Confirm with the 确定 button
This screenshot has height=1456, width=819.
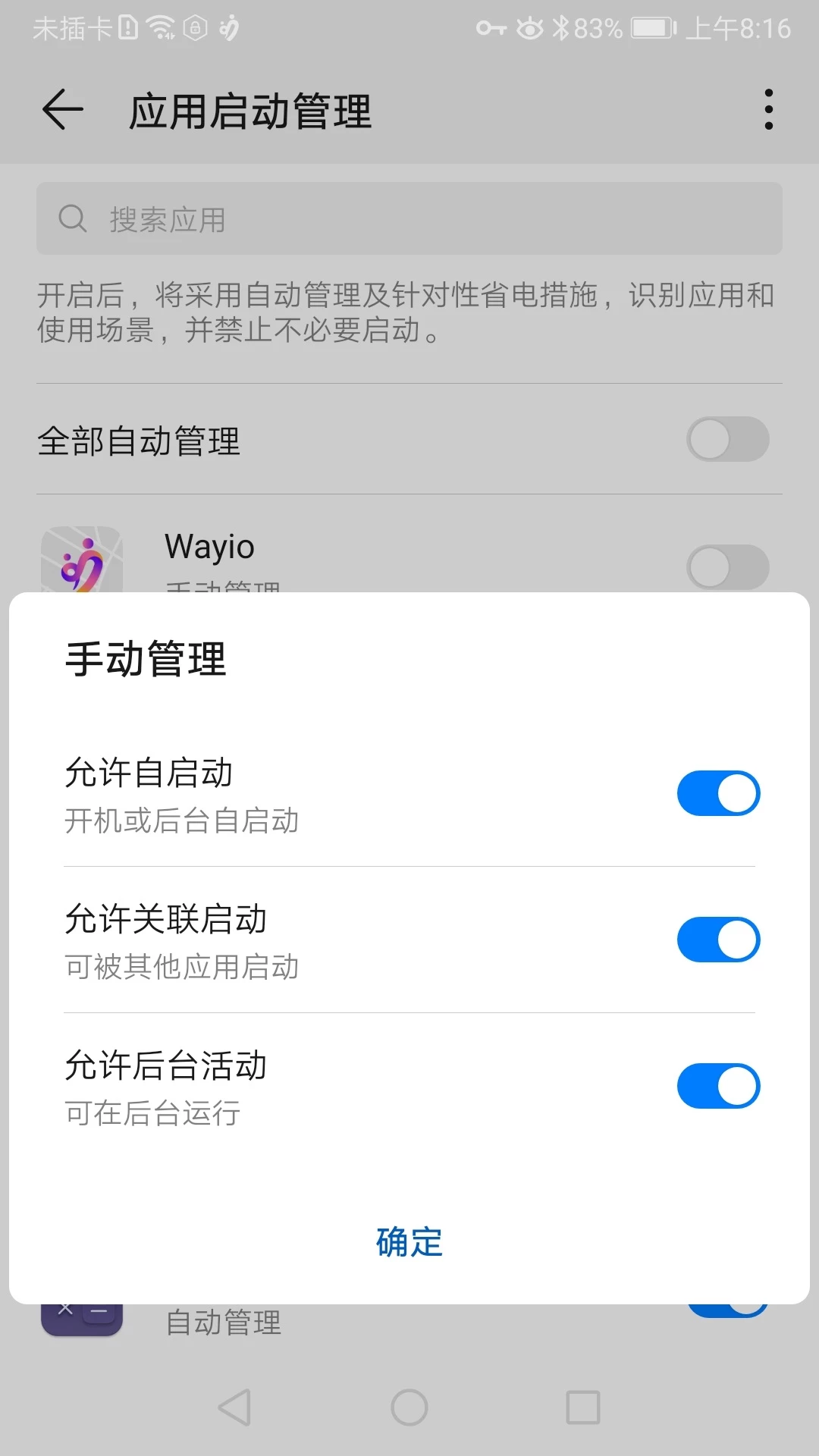click(409, 1242)
